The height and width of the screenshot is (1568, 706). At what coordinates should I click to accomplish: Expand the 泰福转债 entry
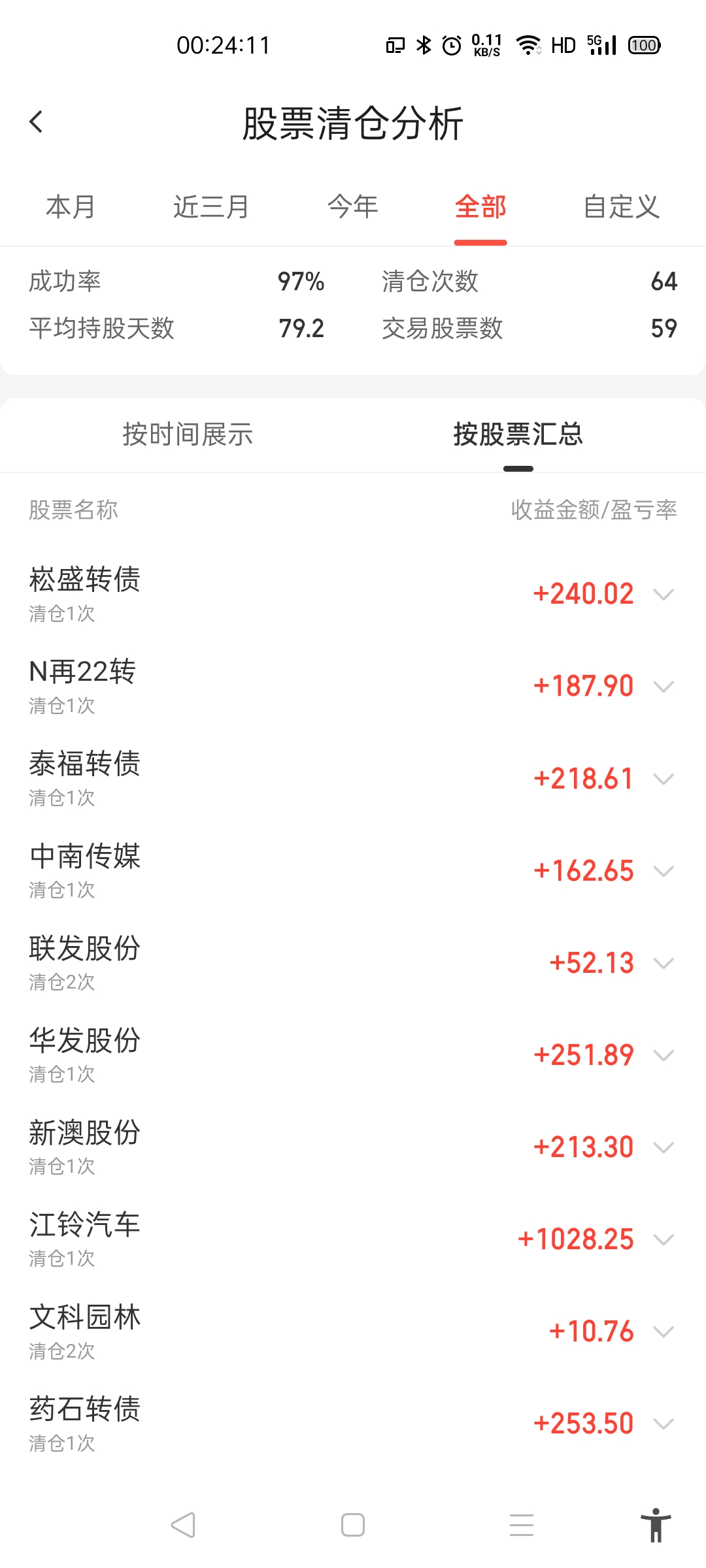coord(664,779)
